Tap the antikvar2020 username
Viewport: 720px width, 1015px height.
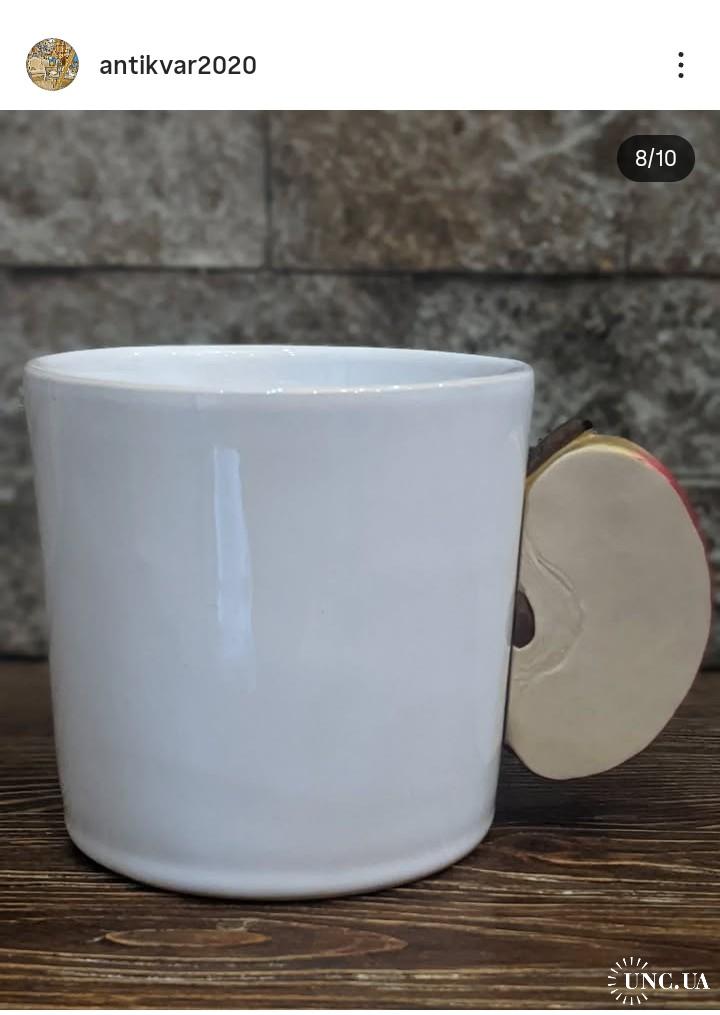(178, 66)
